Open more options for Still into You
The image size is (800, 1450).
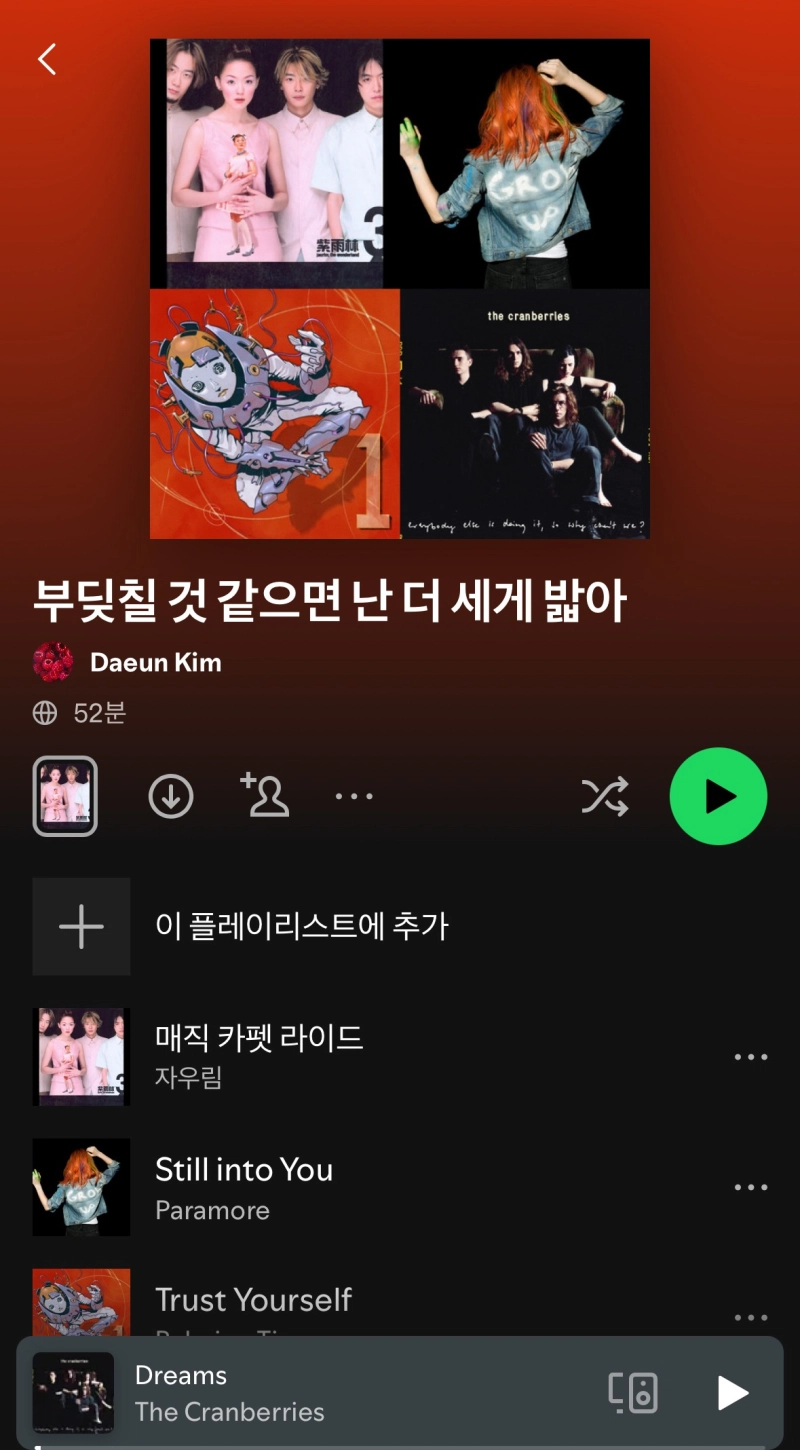click(x=750, y=1188)
